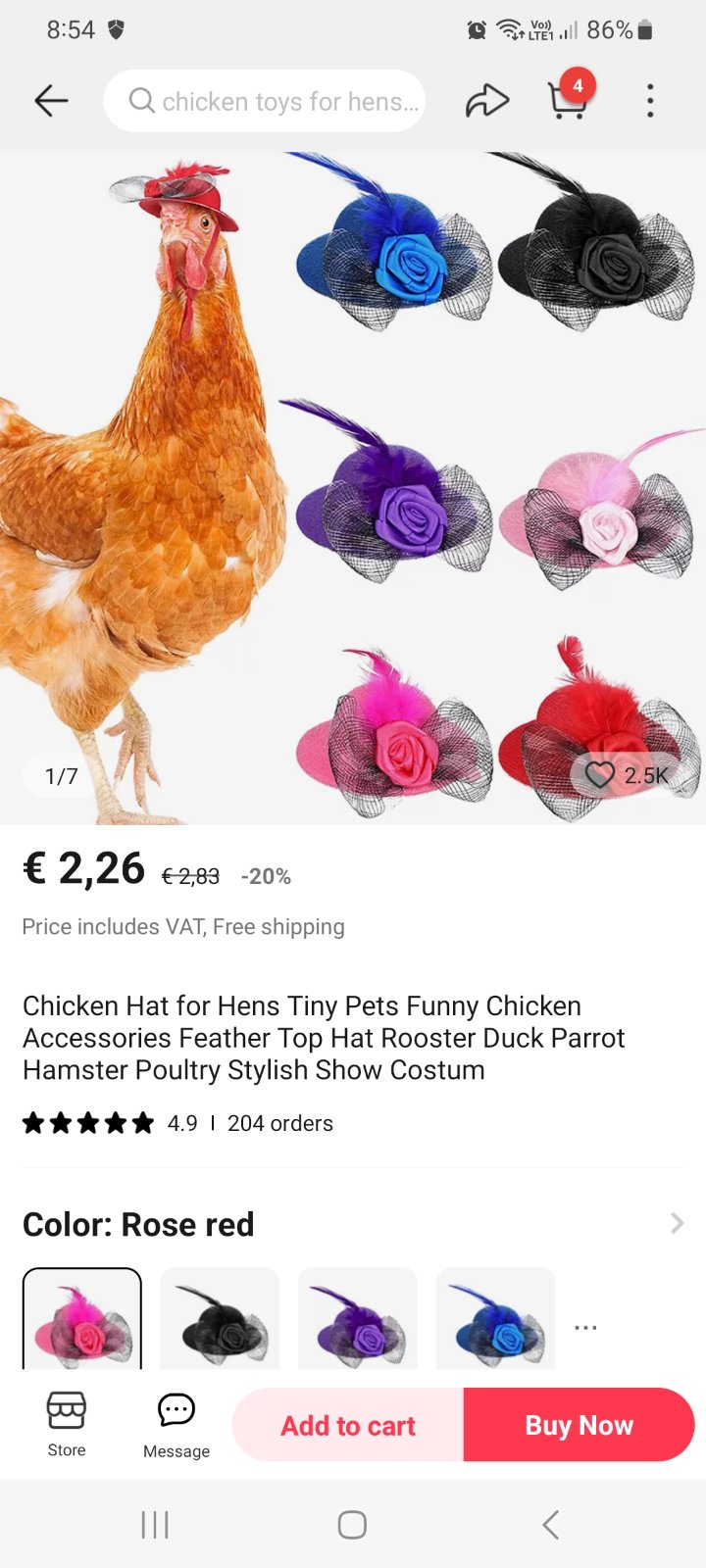
Task: Go to the phone's home screen
Action: coord(352,1525)
